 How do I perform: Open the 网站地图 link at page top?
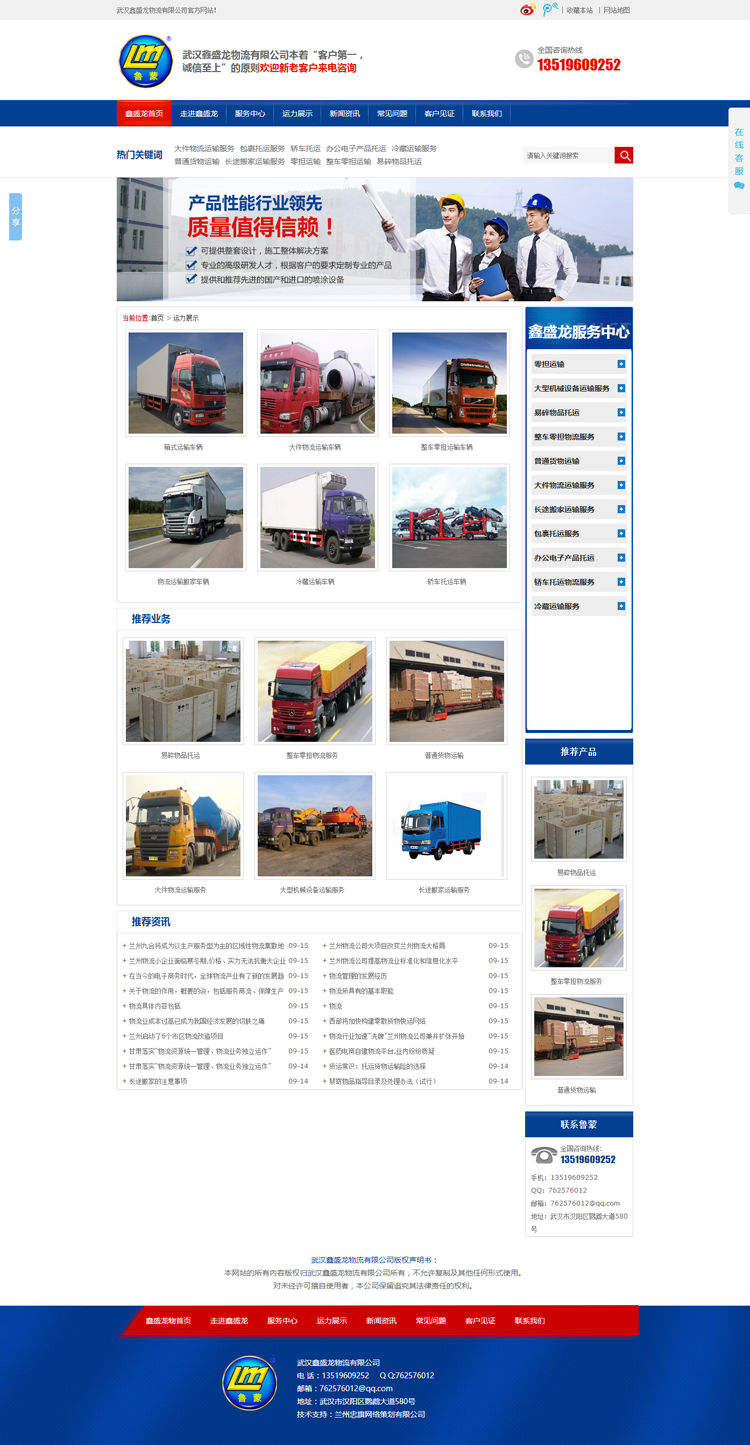(x=616, y=10)
